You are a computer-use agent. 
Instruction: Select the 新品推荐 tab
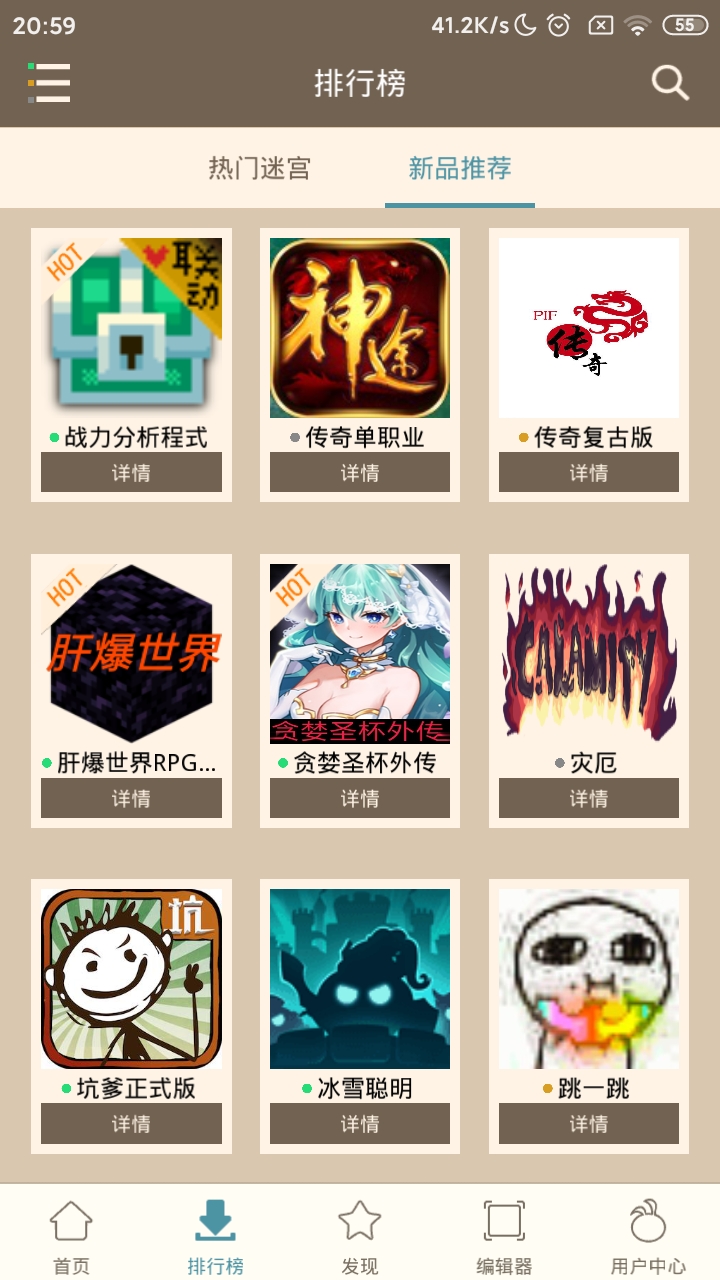click(x=460, y=168)
